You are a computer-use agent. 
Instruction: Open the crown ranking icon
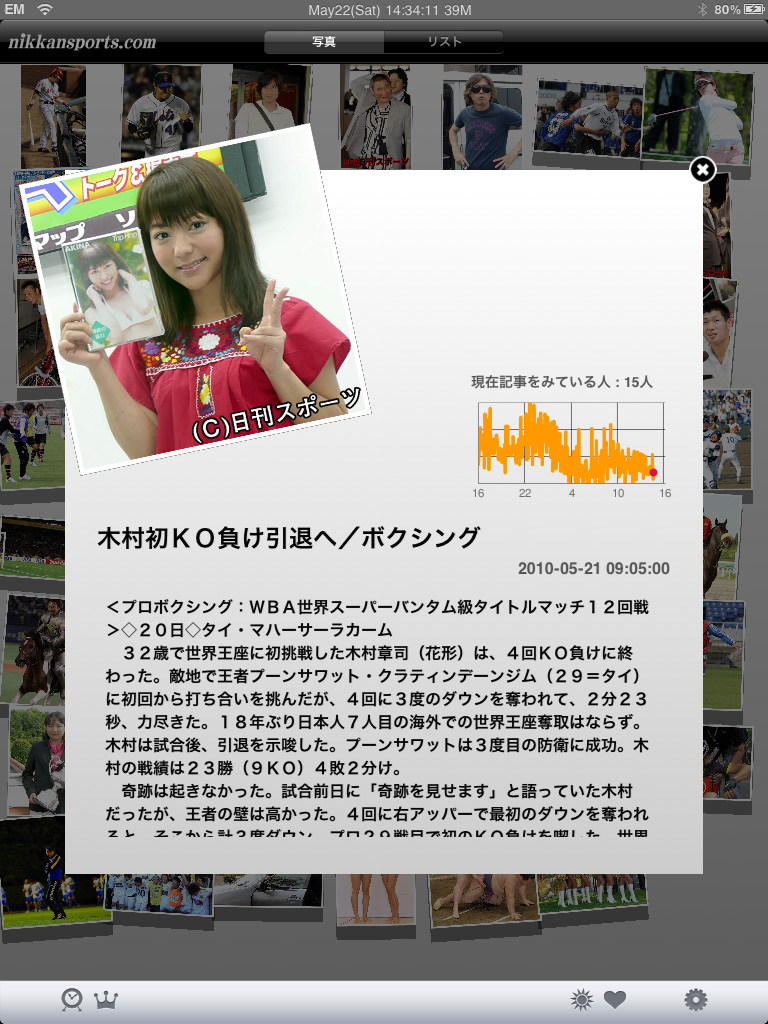click(104, 999)
